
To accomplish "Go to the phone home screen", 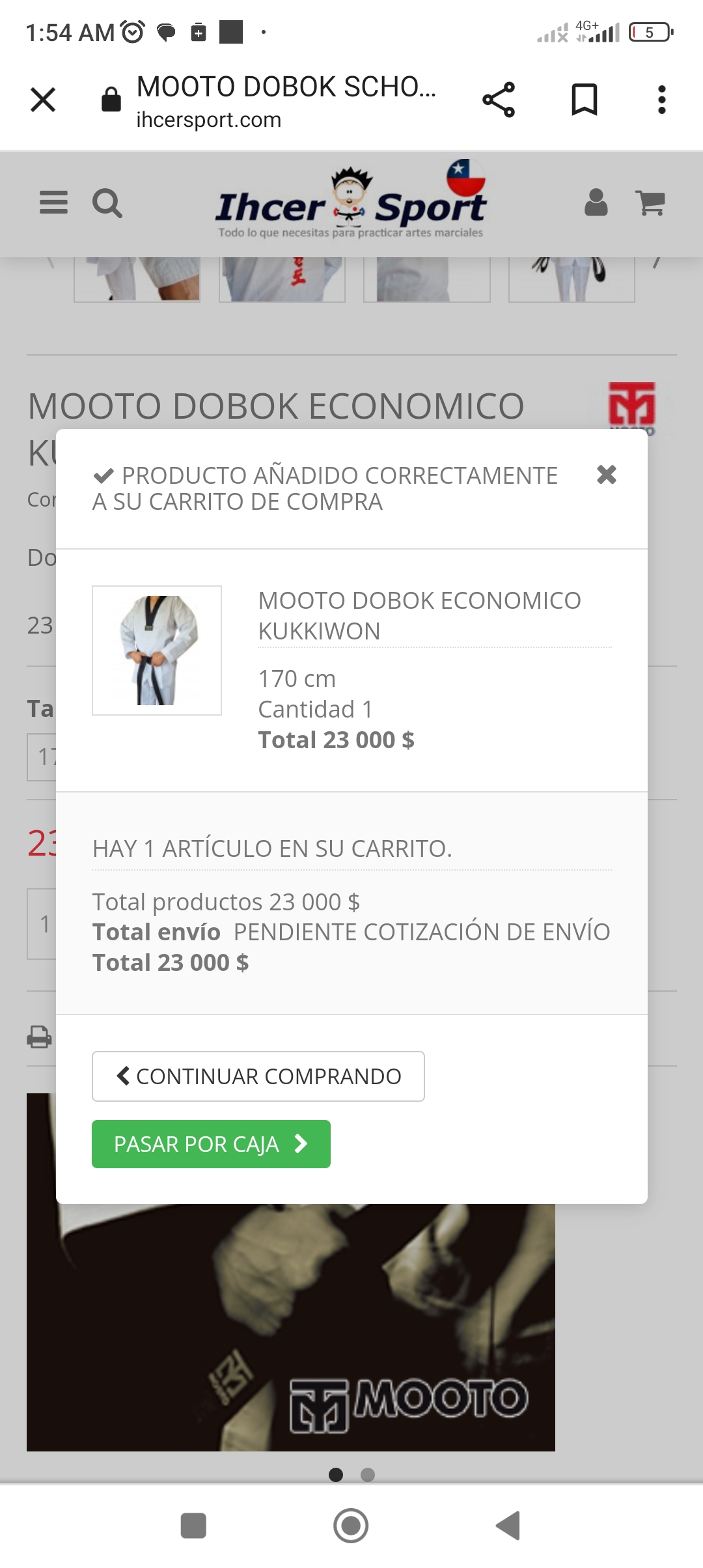I will (x=351, y=1526).
